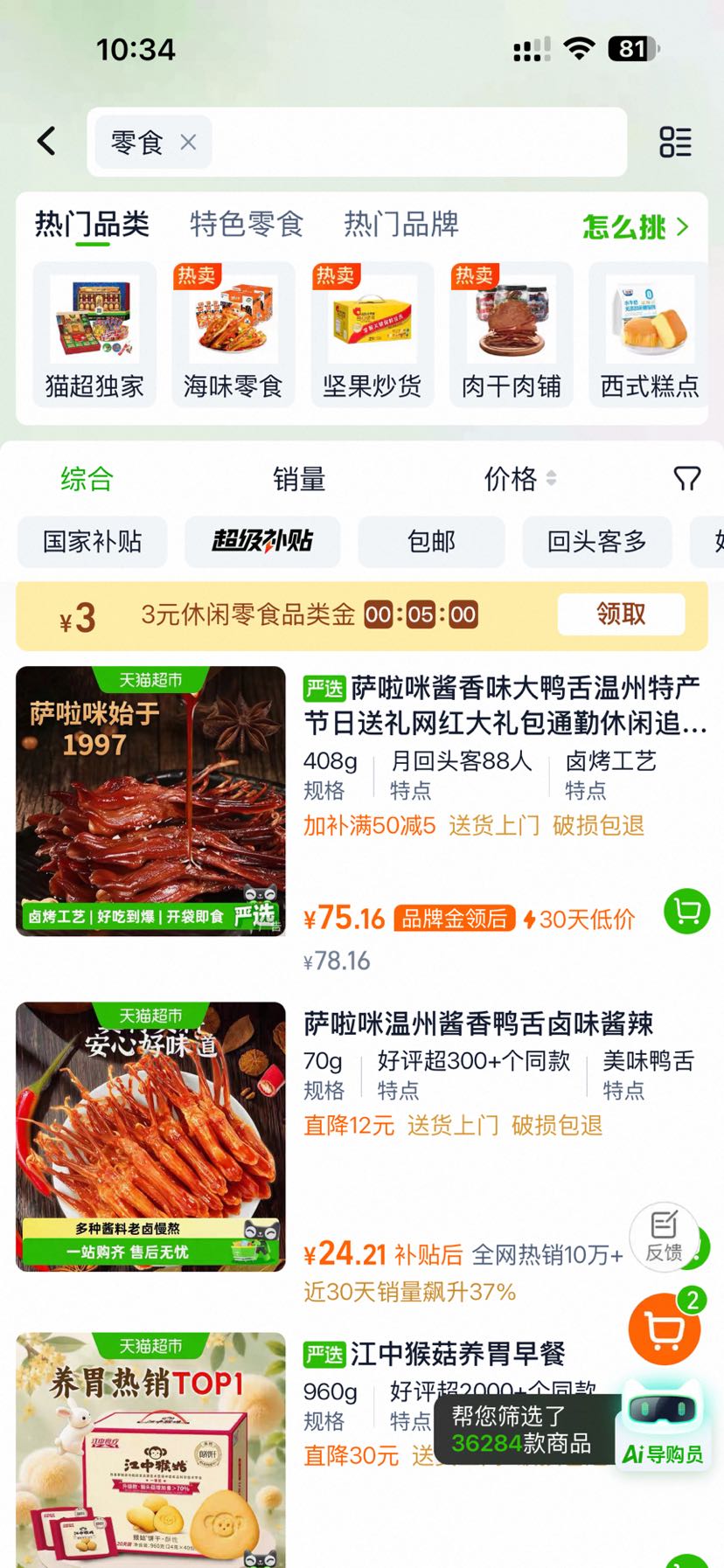Select the 国家补贴 filter chip
The image size is (724, 1568).
tap(93, 541)
